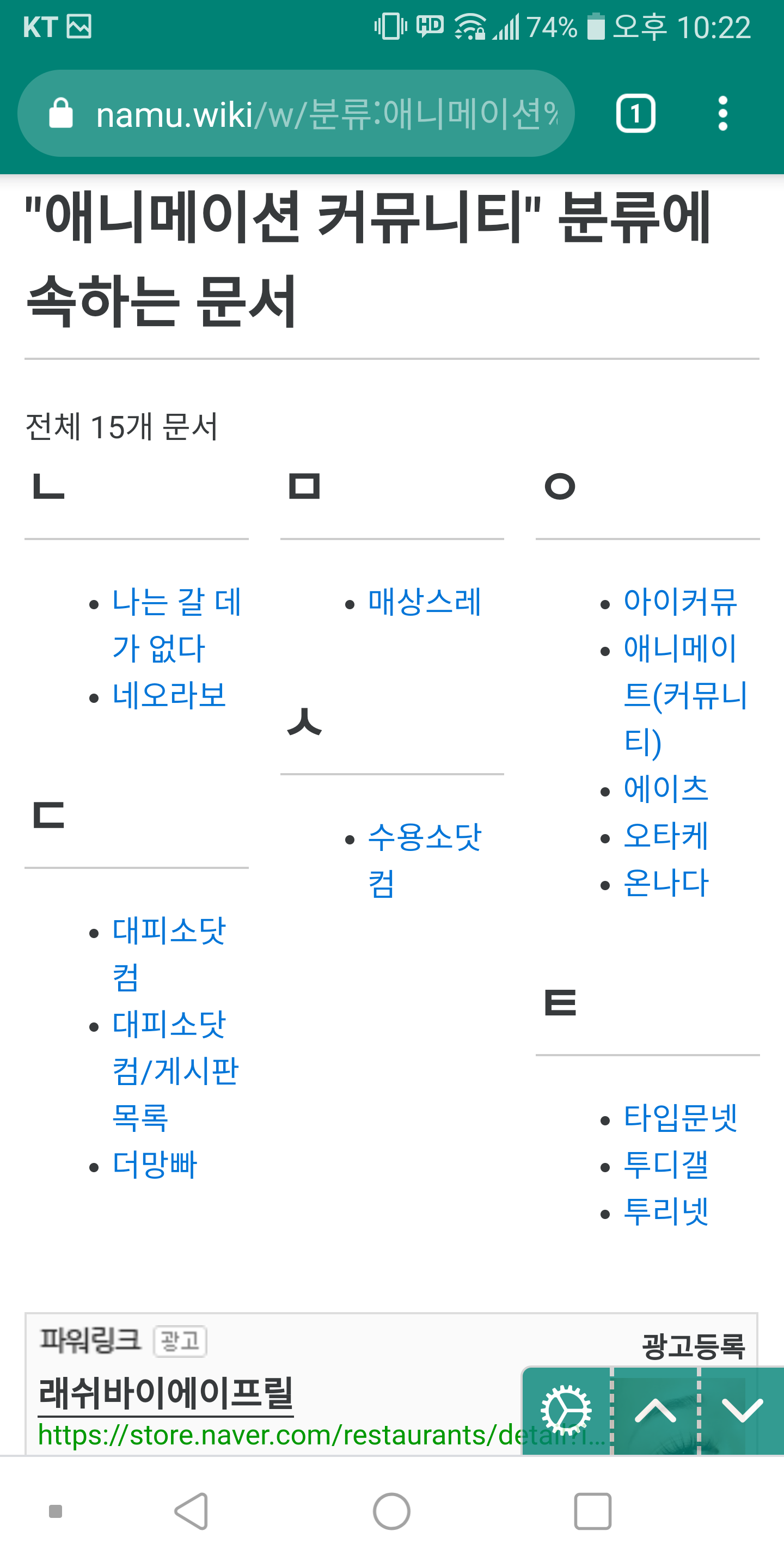
Task: View the 매상스레 document
Action: (424, 602)
